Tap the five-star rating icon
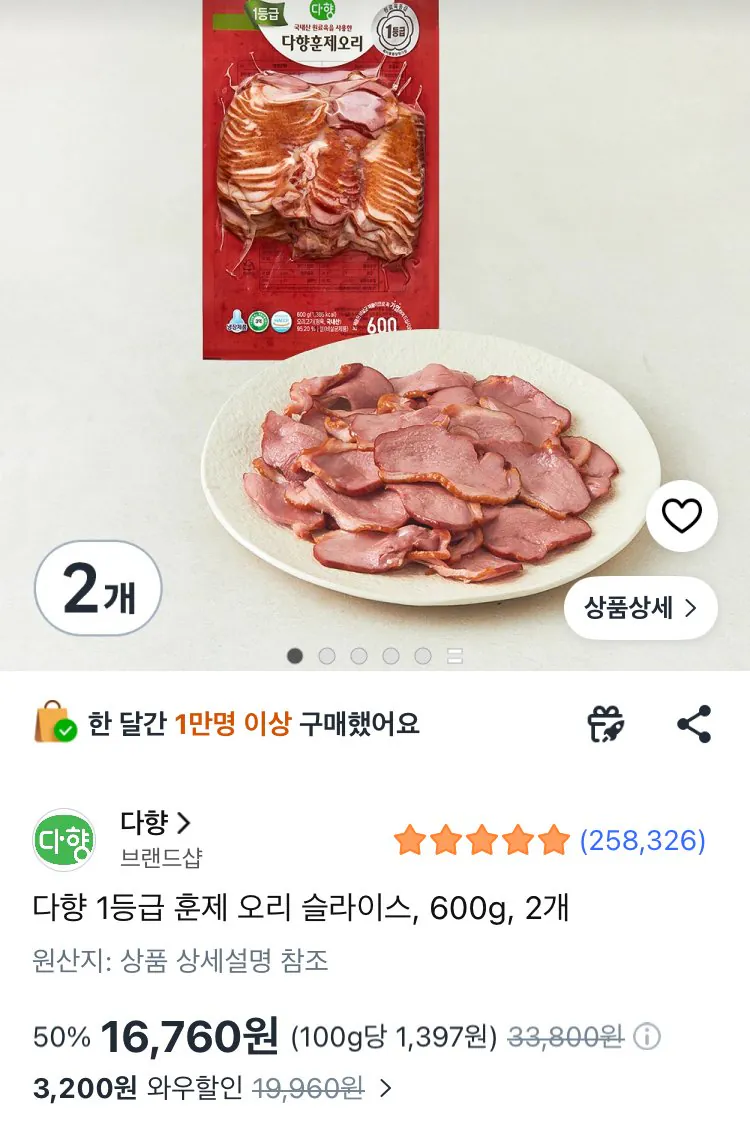The image size is (750, 1121). click(x=482, y=840)
